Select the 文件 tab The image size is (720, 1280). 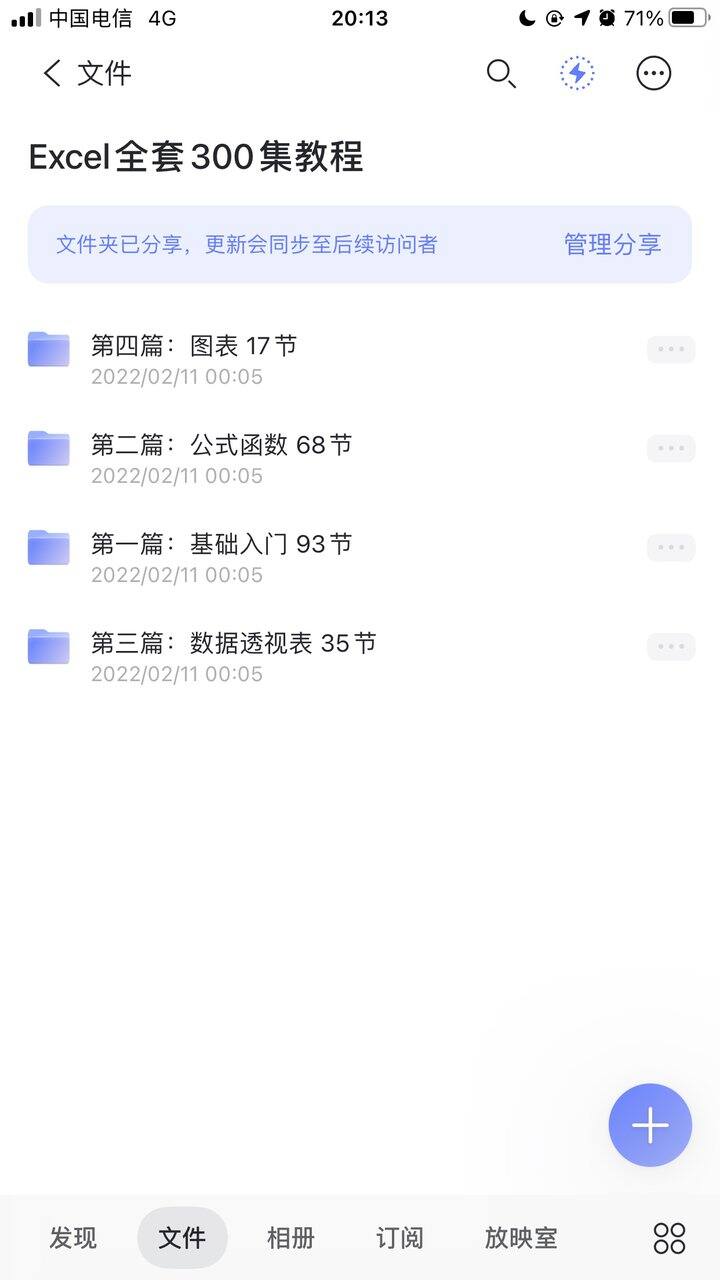point(182,1237)
